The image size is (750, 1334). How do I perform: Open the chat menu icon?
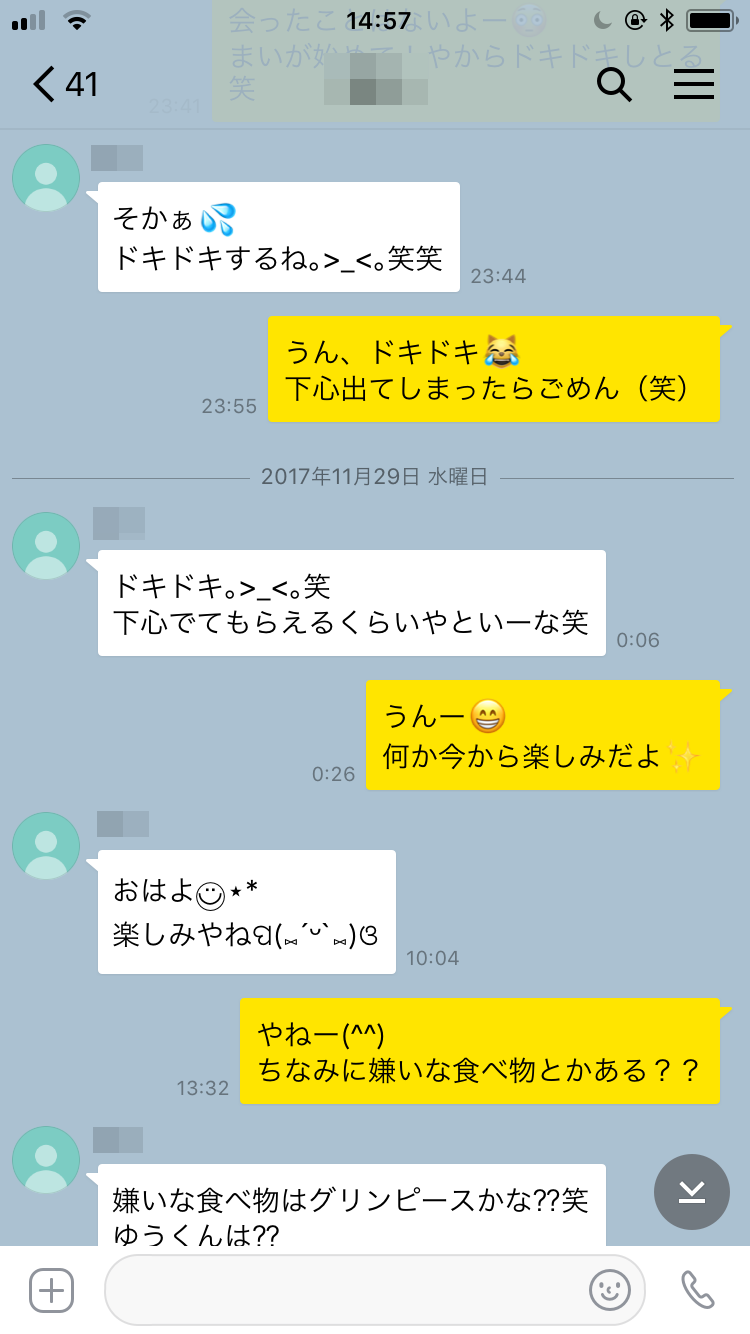click(x=693, y=84)
